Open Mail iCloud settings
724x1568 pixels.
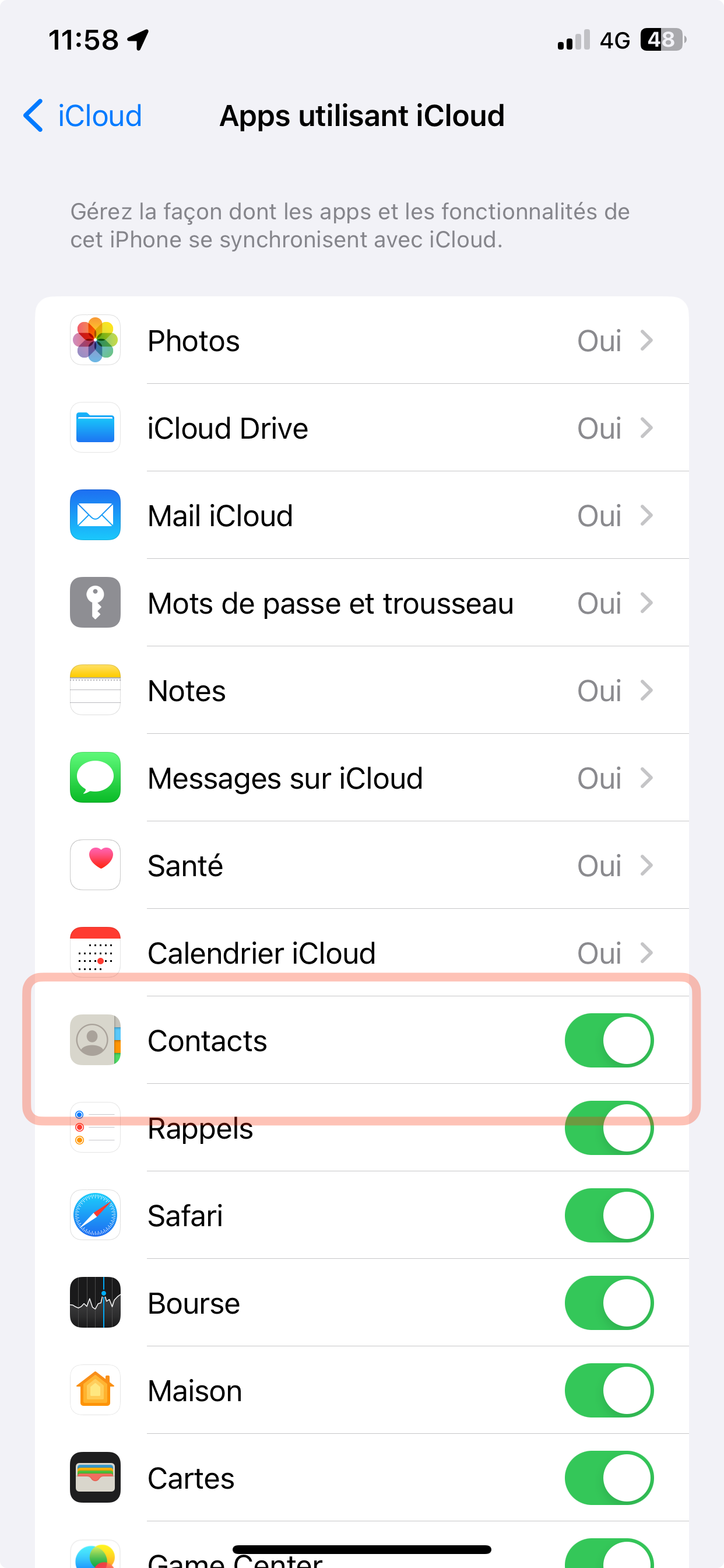(361, 516)
